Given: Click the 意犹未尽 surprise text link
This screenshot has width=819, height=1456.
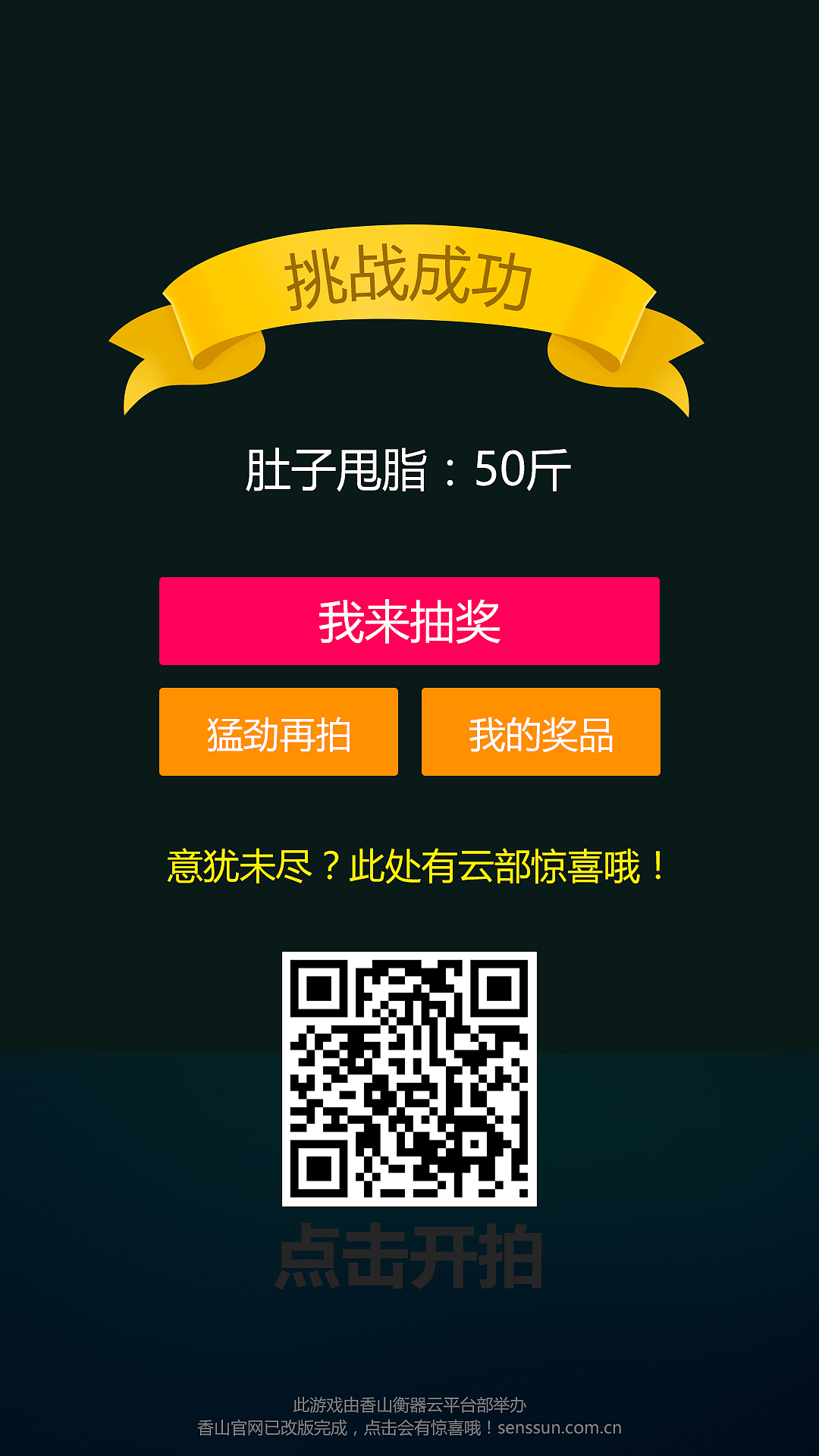Looking at the screenshot, I should [x=409, y=864].
